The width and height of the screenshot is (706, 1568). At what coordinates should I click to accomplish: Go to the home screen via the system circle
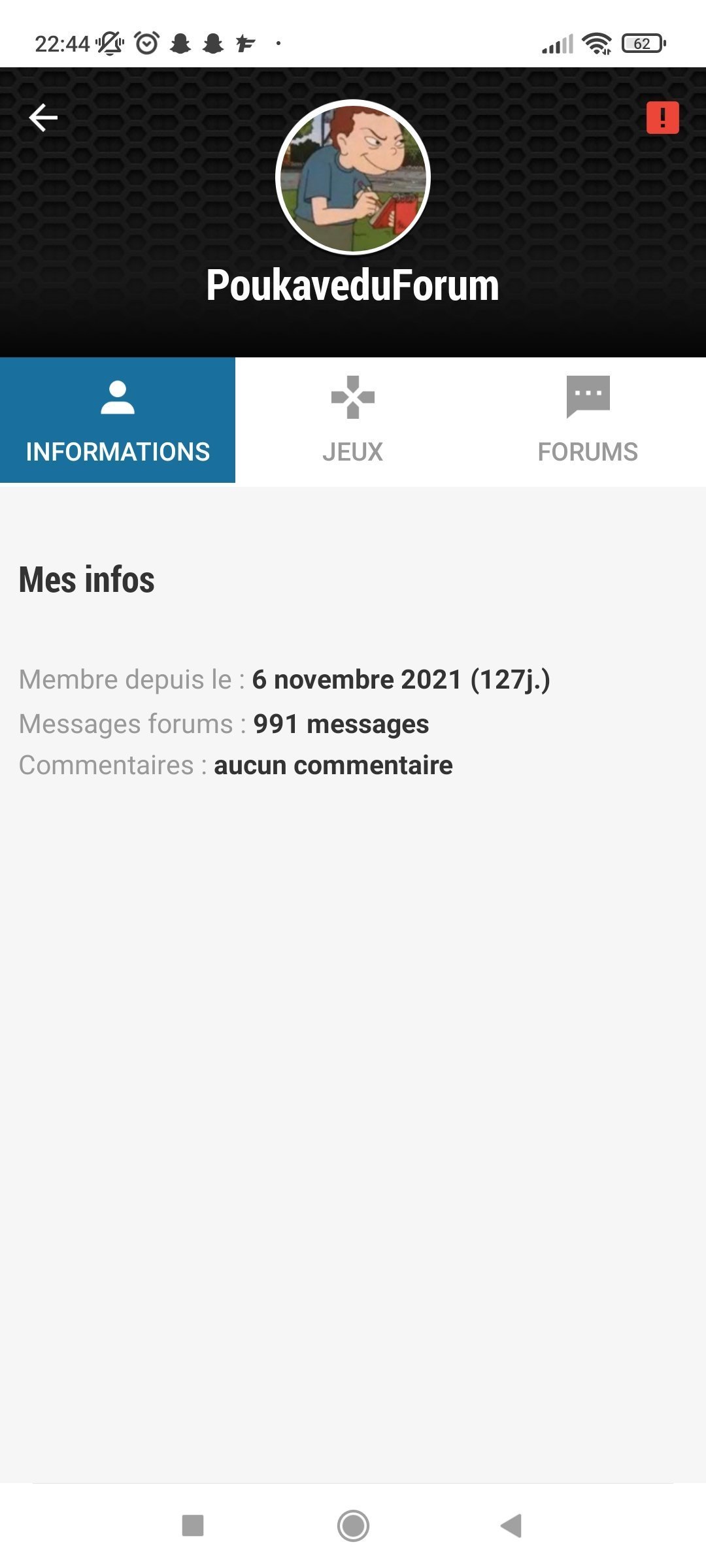tap(353, 1526)
